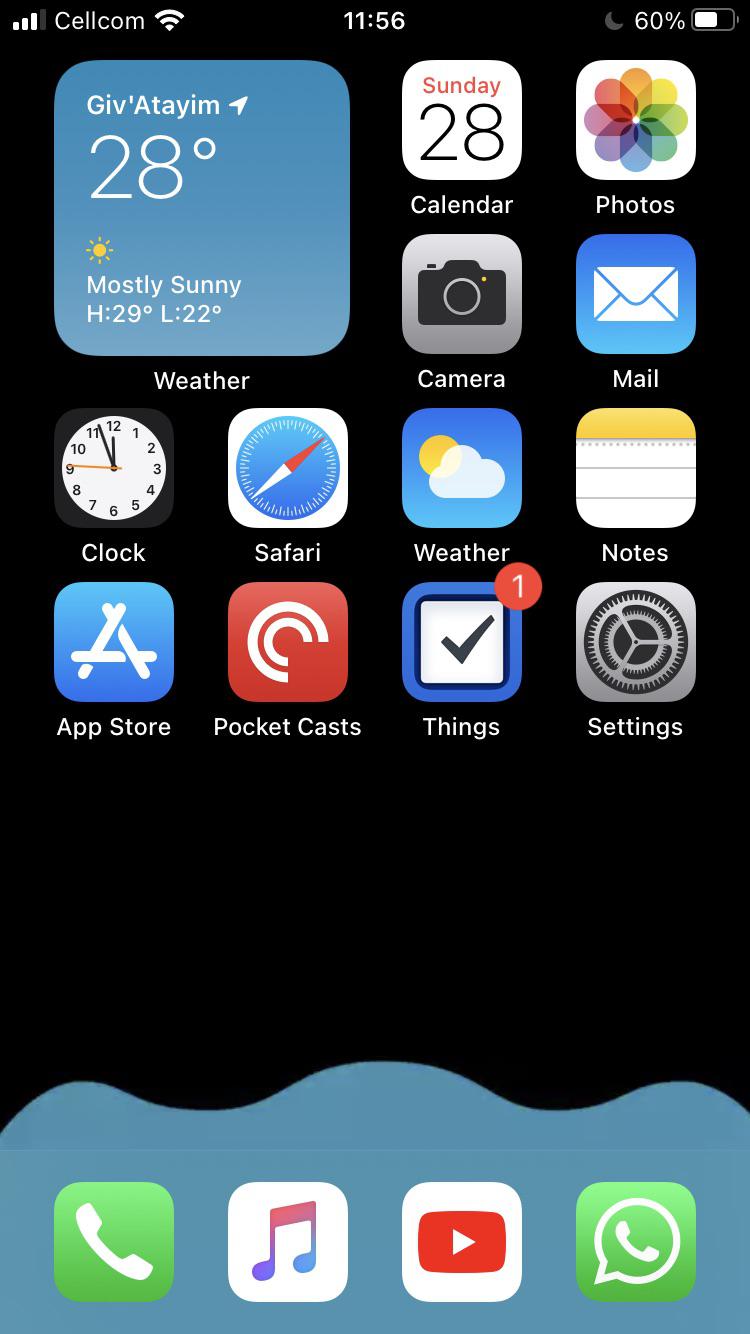The width and height of the screenshot is (750, 1334).
Task: Open WhatsApp from the dock
Action: tap(635, 1241)
